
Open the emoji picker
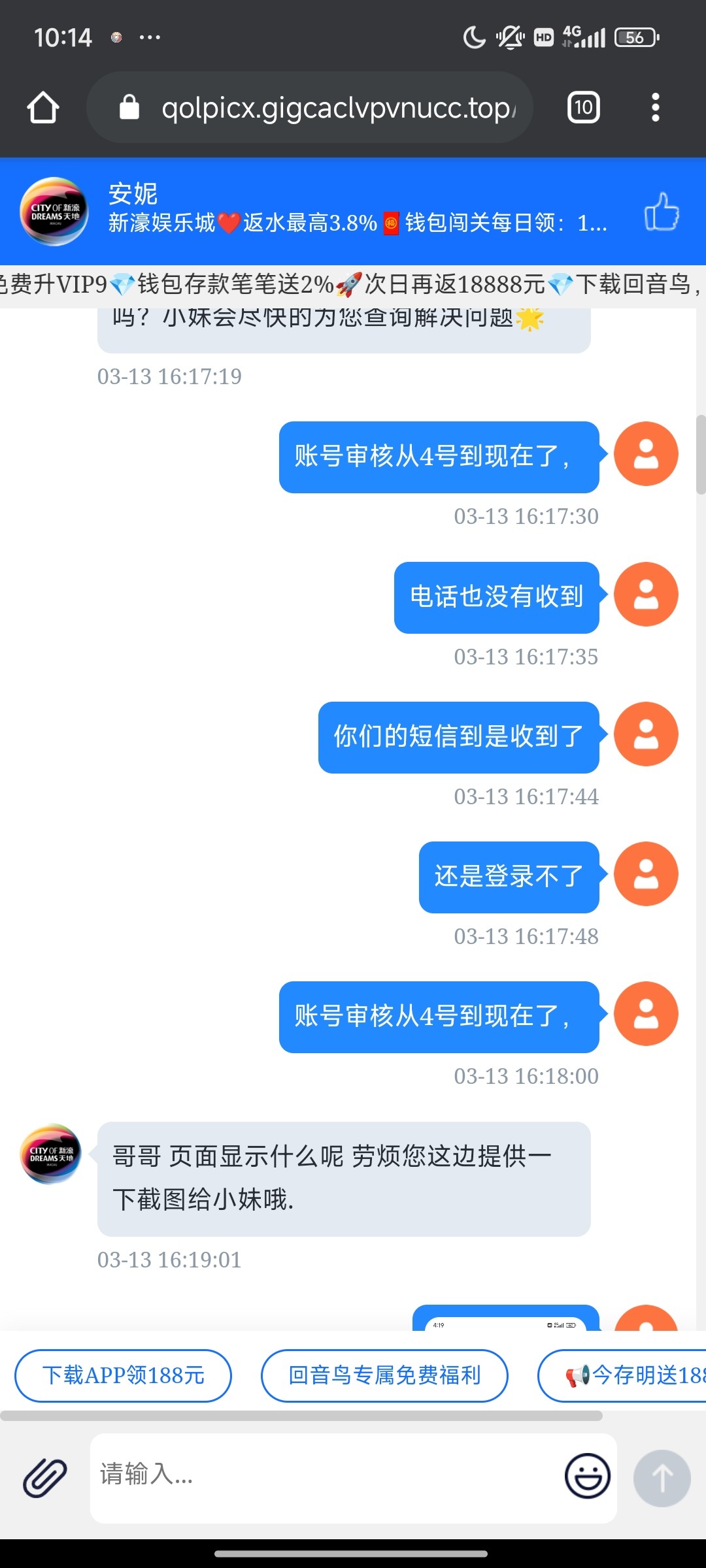point(587,1477)
